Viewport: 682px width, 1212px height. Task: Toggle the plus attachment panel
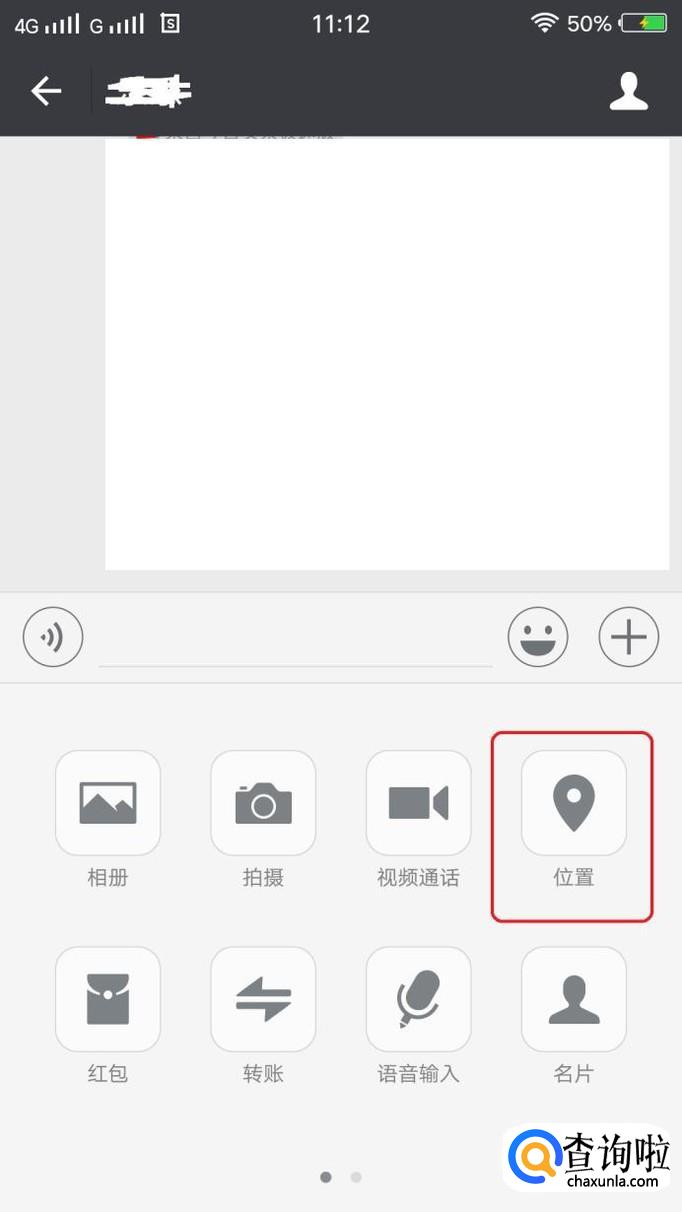point(629,636)
